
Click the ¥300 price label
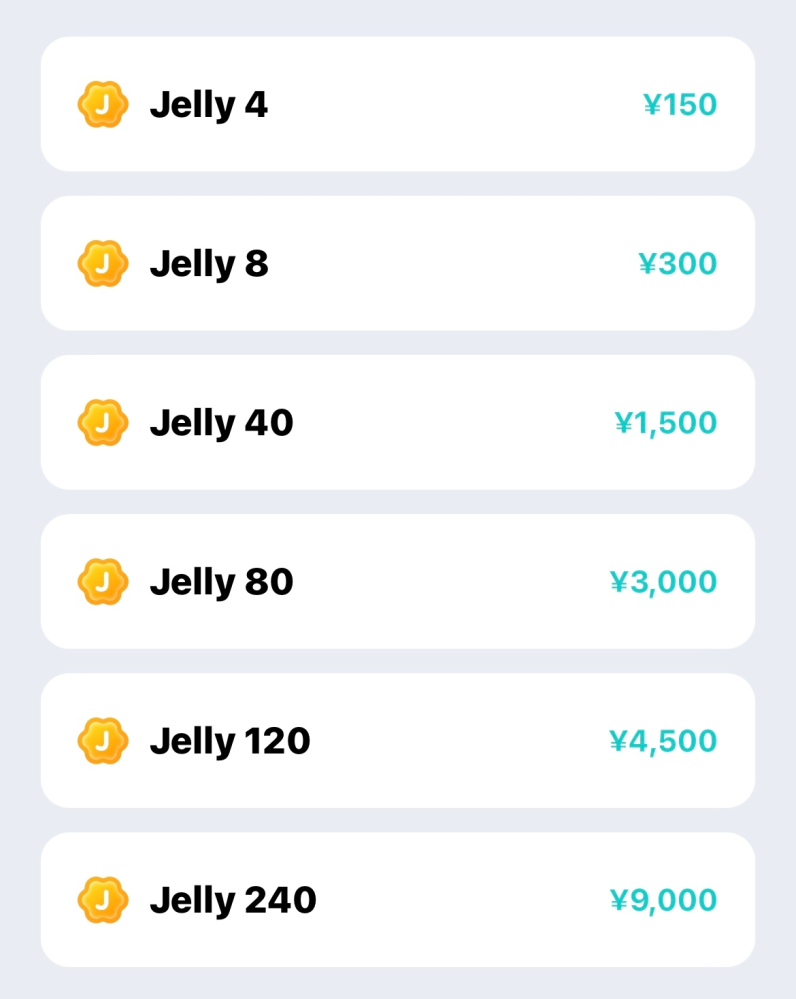point(678,263)
